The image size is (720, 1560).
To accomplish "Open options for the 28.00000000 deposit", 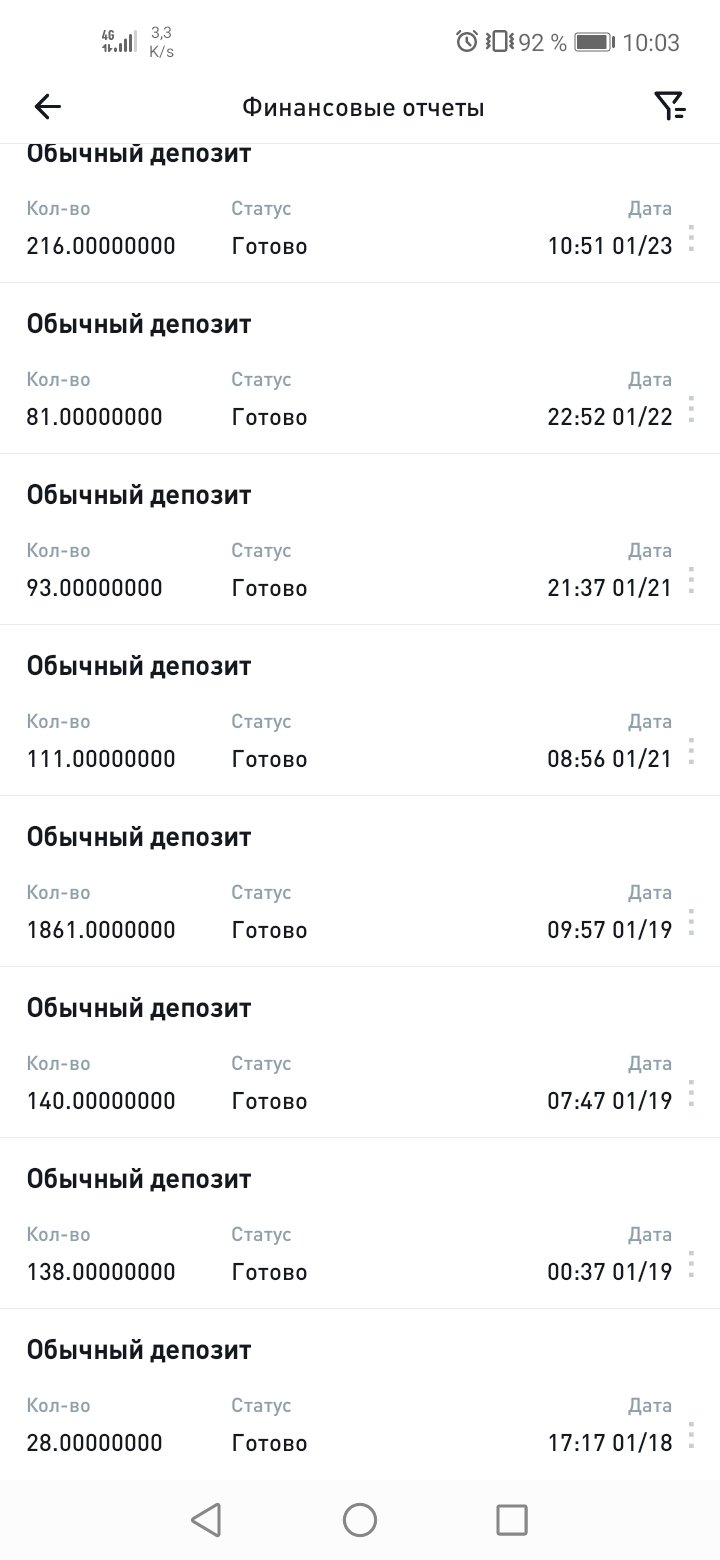I will (x=691, y=1436).
